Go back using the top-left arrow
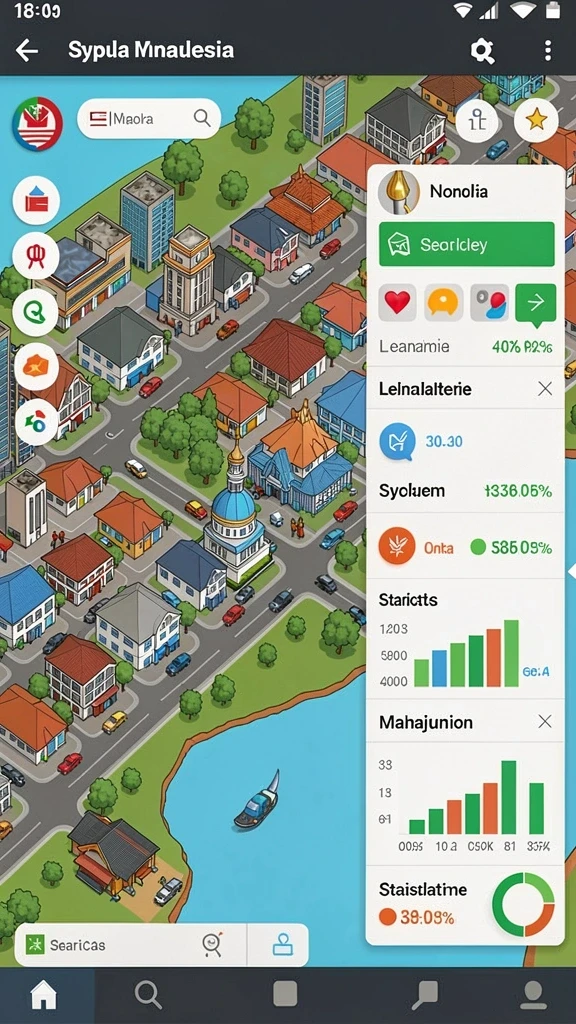Image resolution: width=576 pixels, height=1024 pixels. pyautogui.click(x=27, y=50)
